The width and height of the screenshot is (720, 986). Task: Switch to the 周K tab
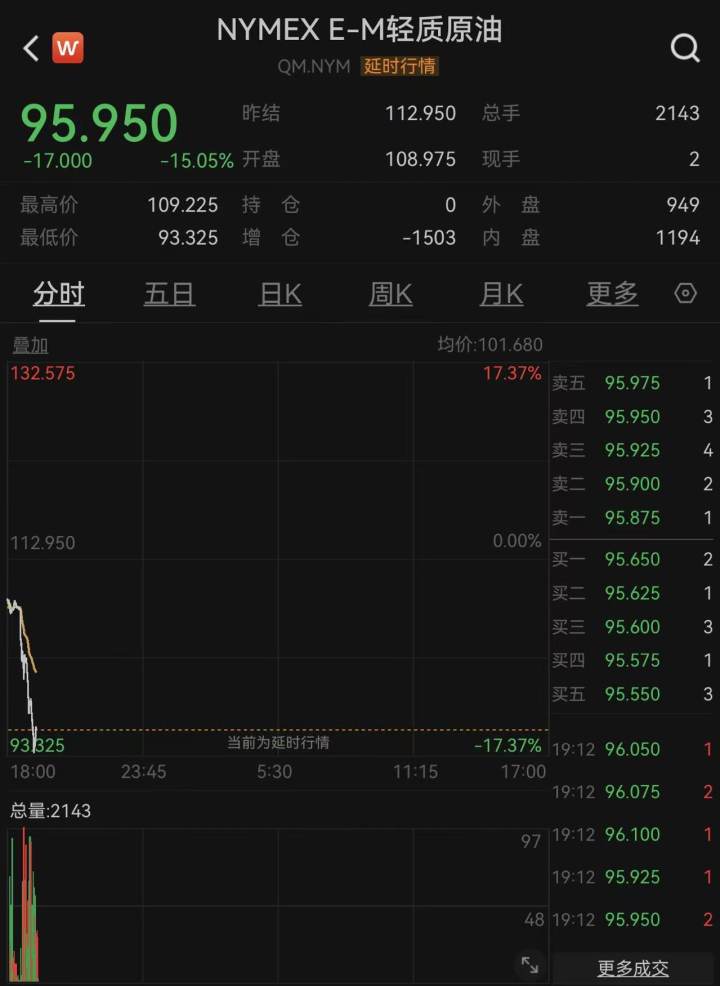point(391,294)
